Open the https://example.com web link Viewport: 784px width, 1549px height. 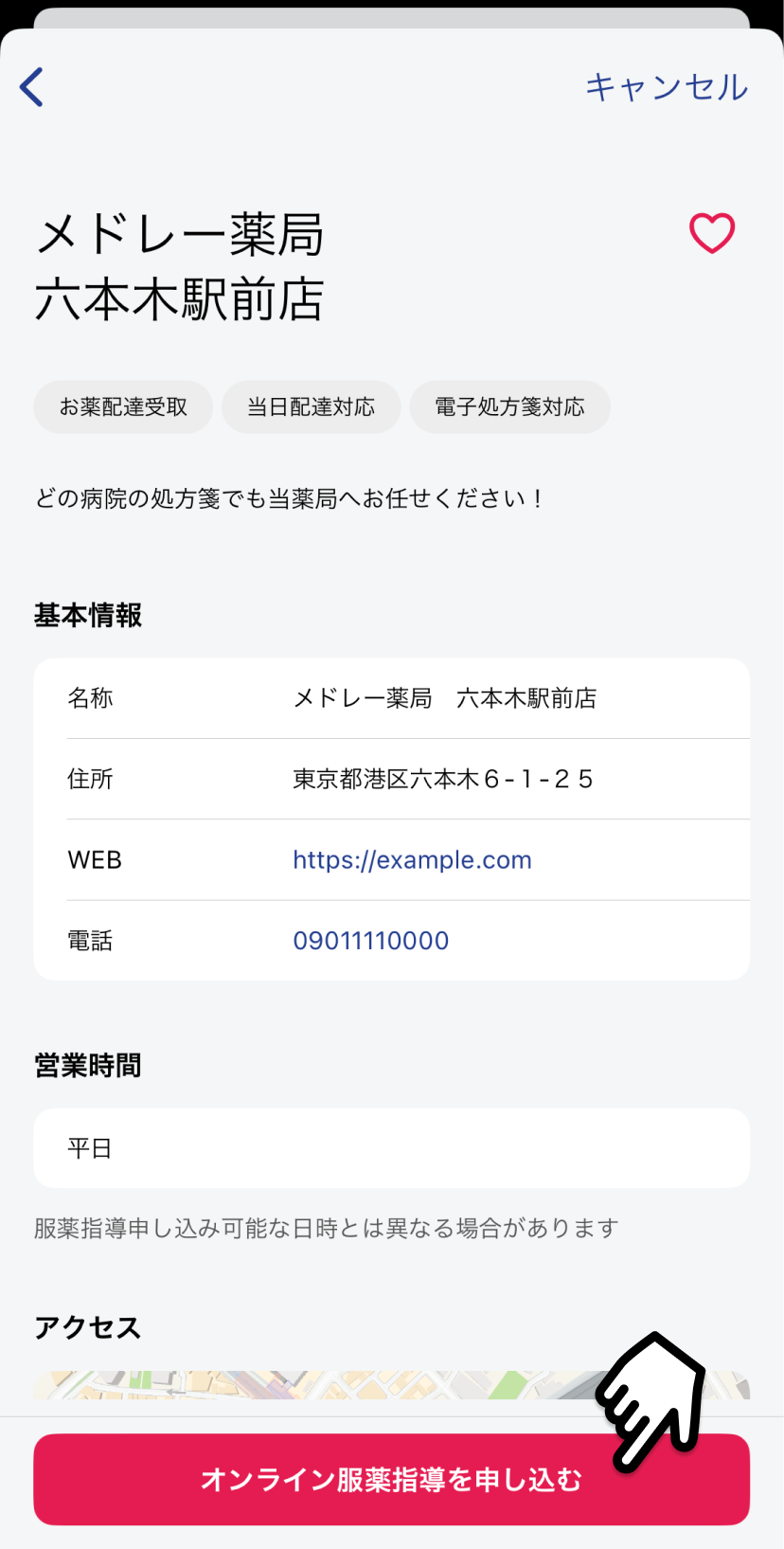pyautogui.click(x=412, y=859)
